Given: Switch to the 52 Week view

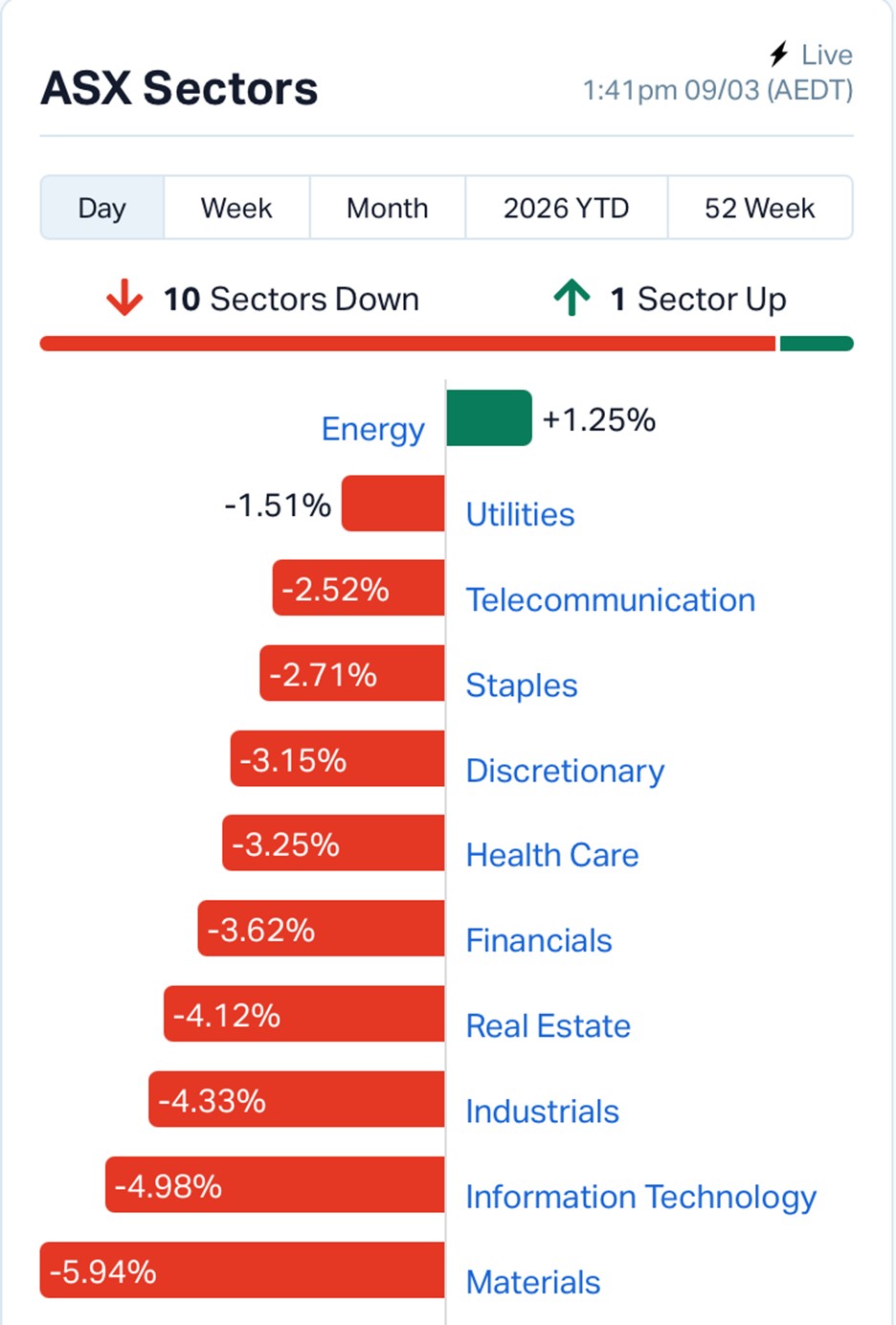Looking at the screenshot, I should pos(759,208).
